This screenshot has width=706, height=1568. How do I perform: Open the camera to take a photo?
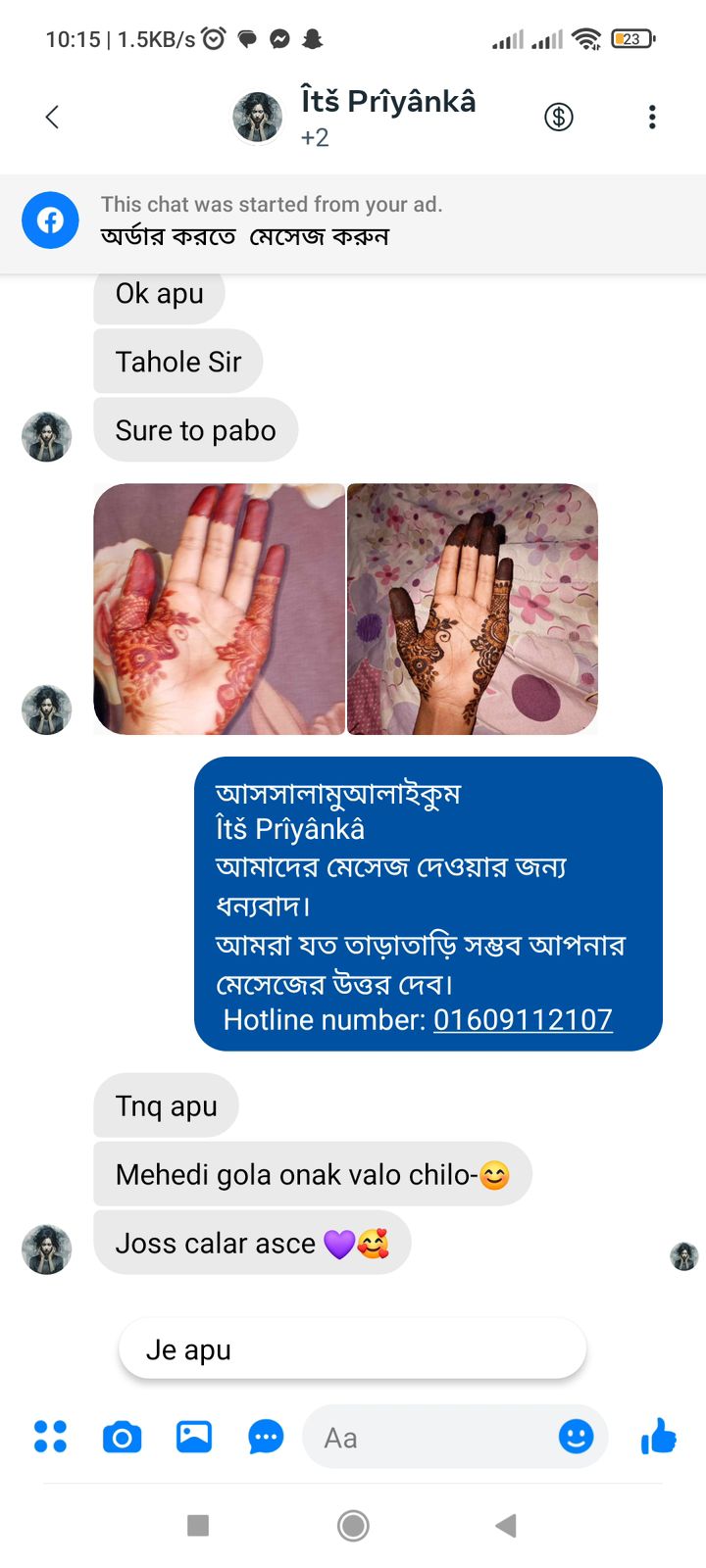[122, 1438]
